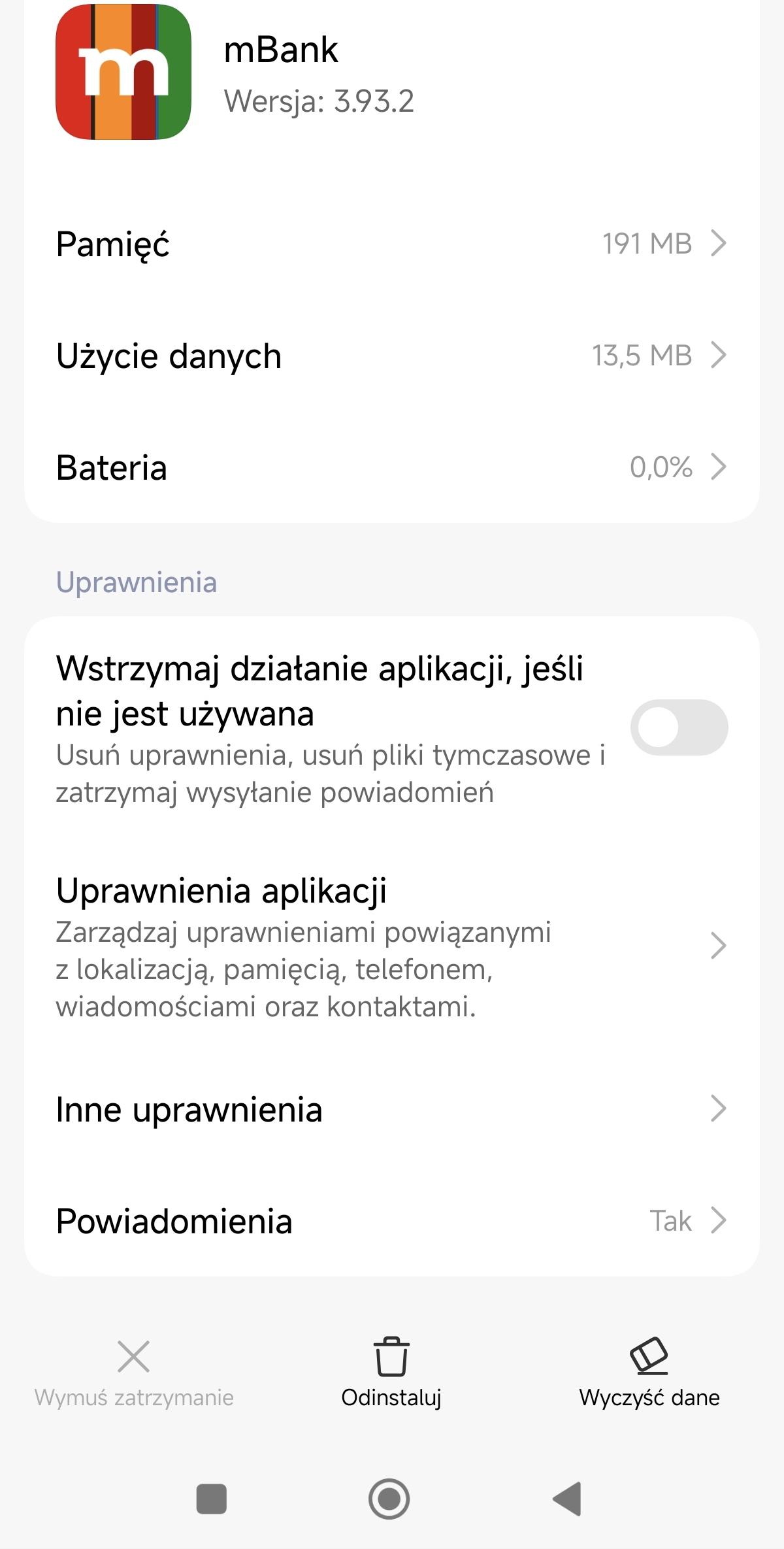This screenshot has width=784, height=1549.
Task: Open Pamięć storage details
Action: pyautogui.click(x=391, y=244)
